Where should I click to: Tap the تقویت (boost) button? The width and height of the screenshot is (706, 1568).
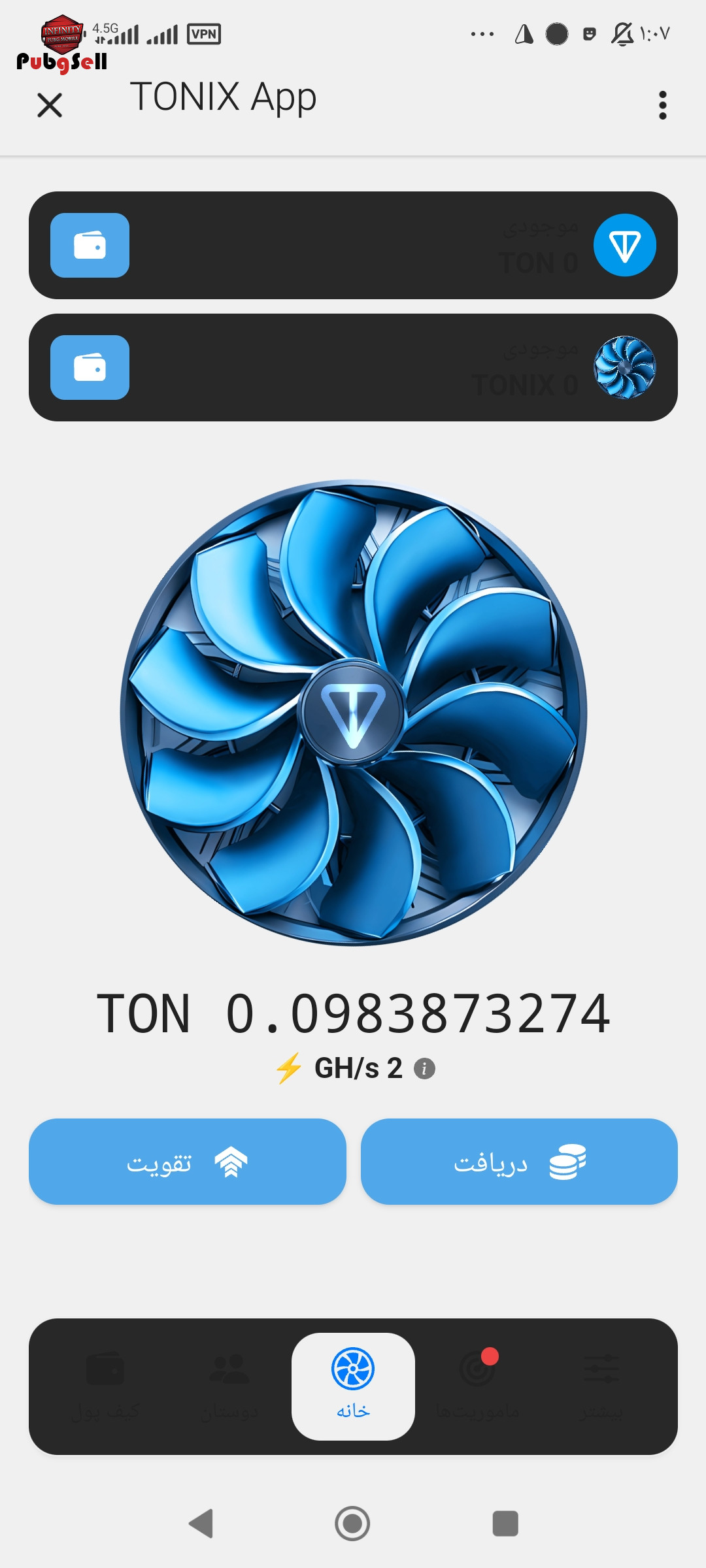(187, 1162)
